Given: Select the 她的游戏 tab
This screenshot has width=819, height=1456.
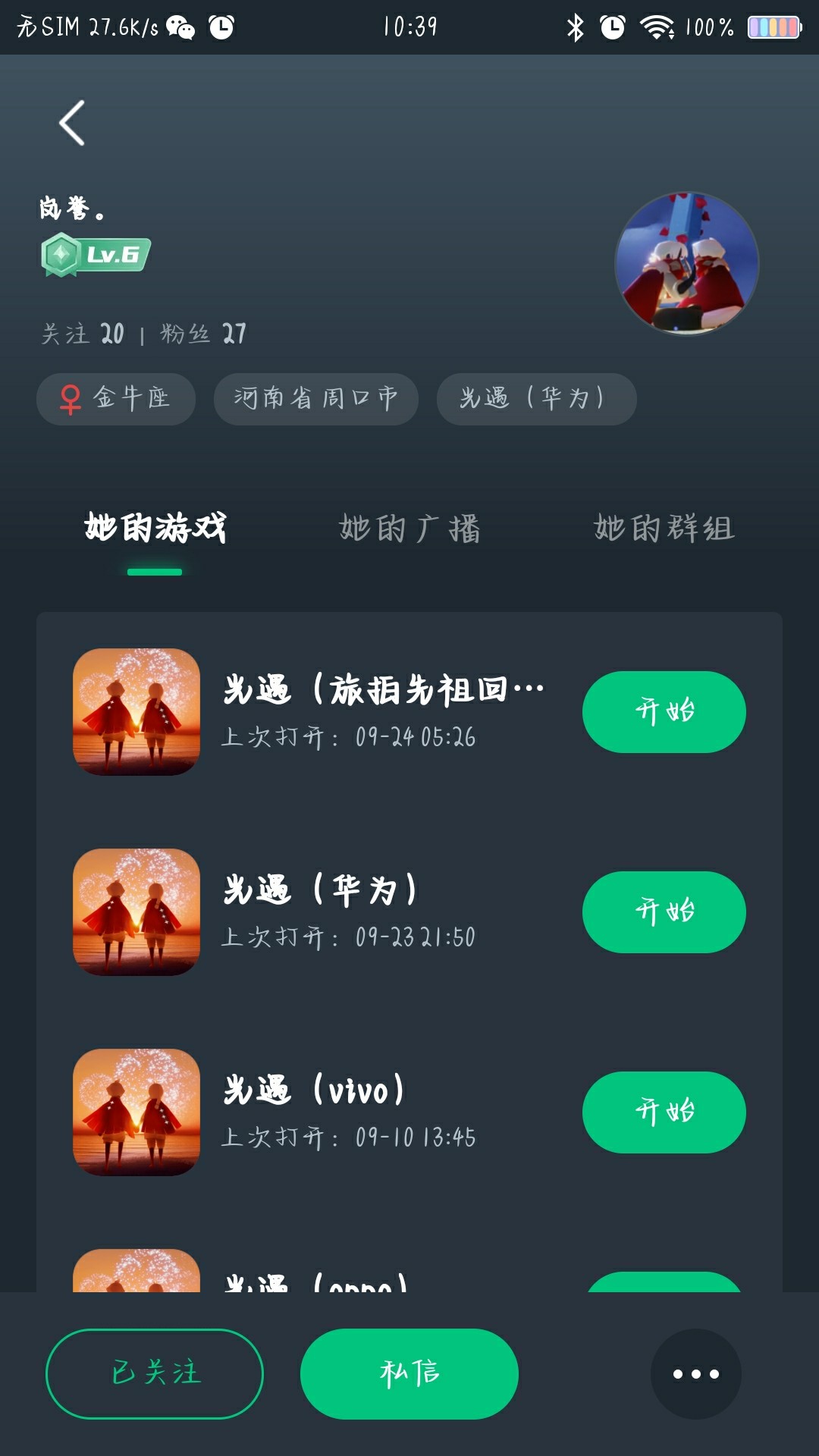Looking at the screenshot, I should point(155,528).
